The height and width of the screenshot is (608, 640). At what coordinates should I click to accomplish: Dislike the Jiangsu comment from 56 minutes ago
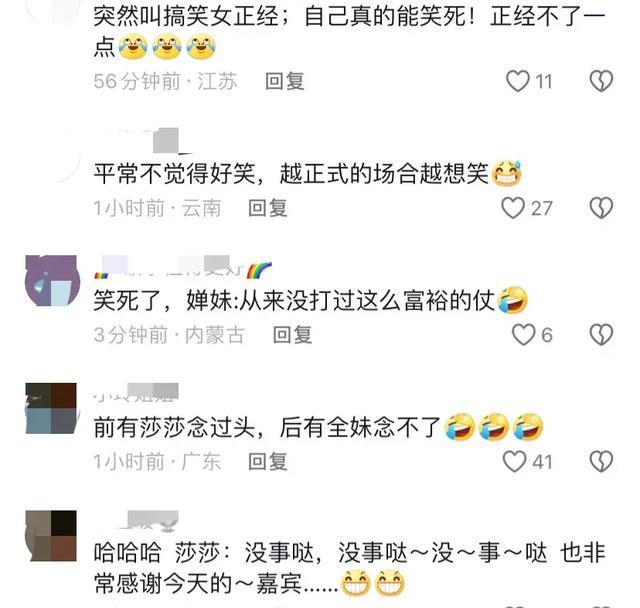tap(600, 81)
